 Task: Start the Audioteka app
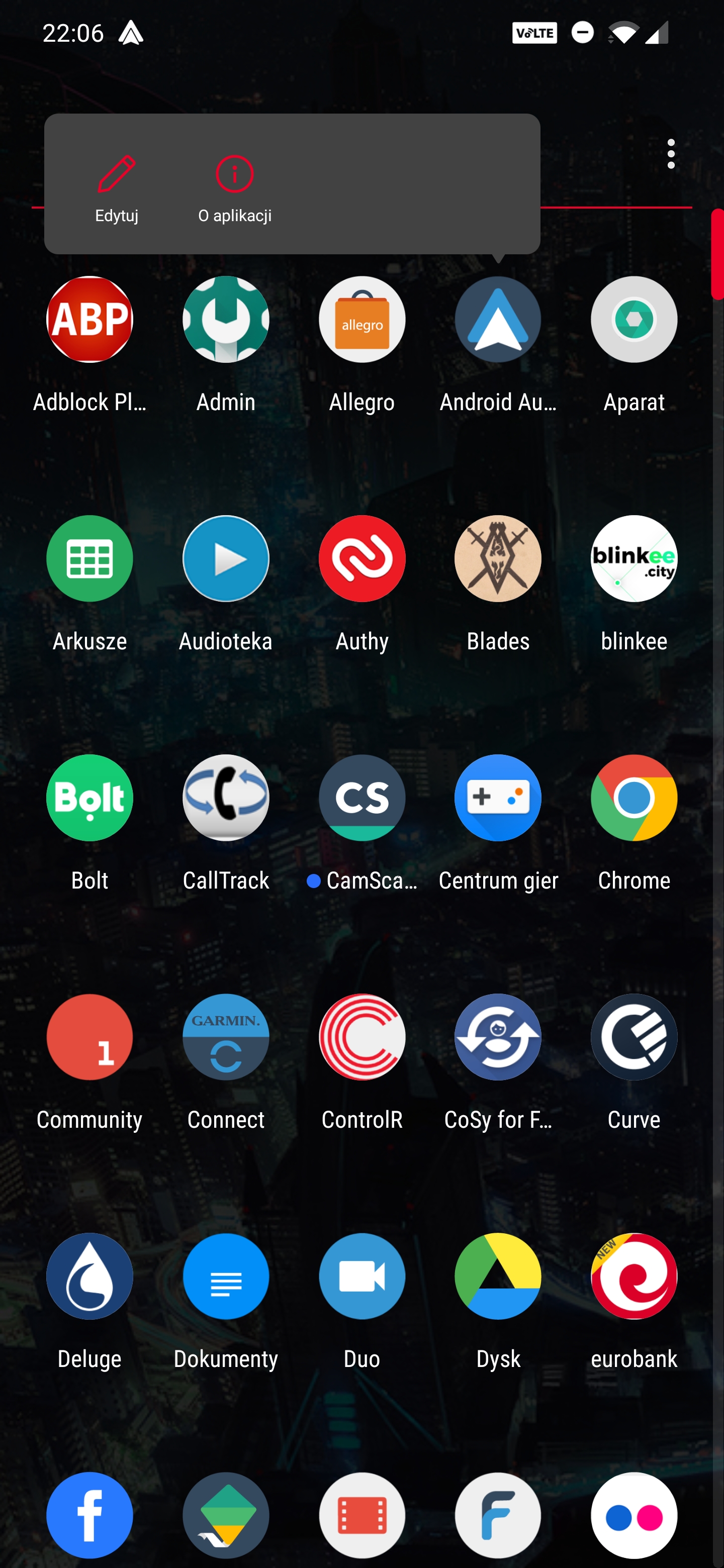pos(225,559)
